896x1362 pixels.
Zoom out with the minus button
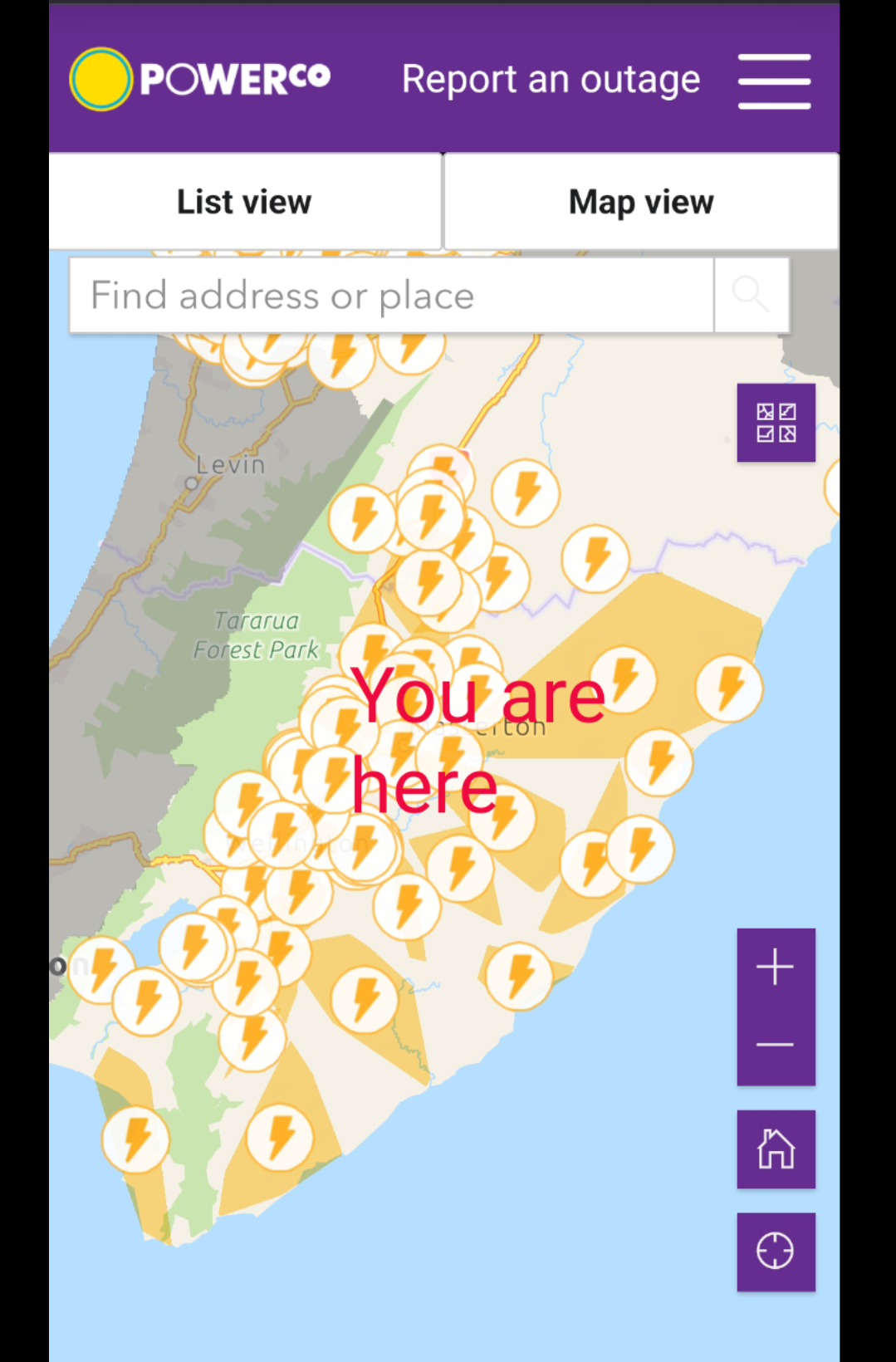coord(776,1045)
